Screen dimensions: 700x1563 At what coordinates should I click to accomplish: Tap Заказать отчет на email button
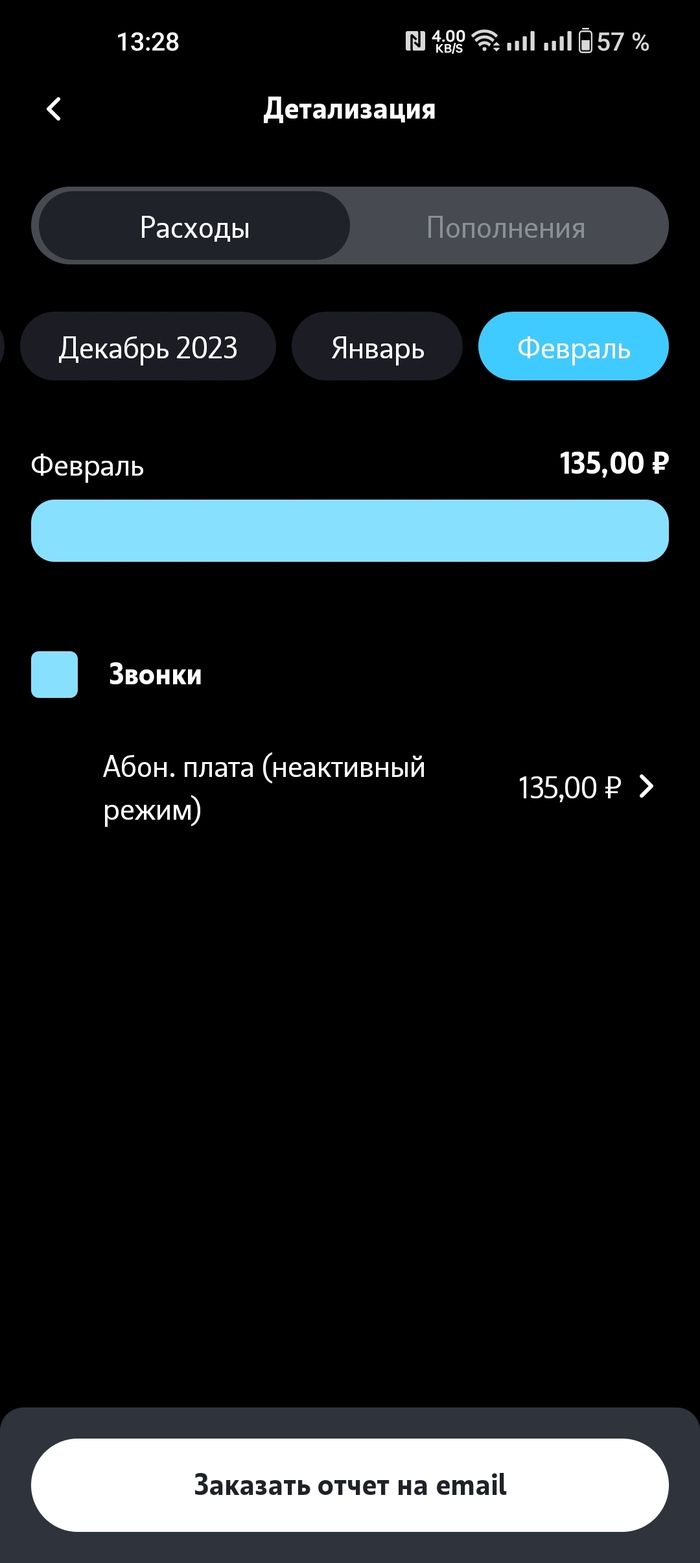click(x=350, y=1484)
